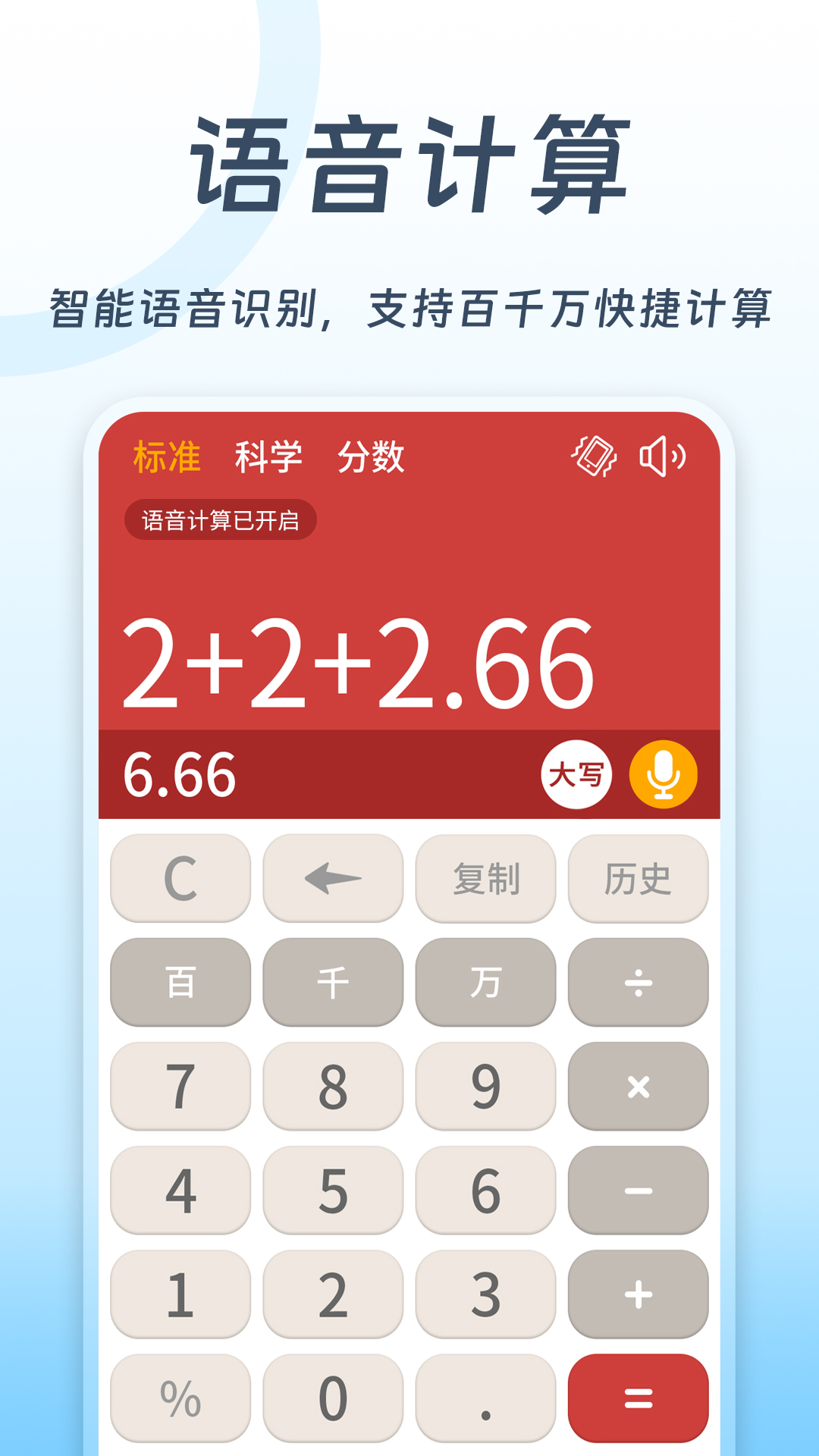This screenshot has height=1456, width=819.
Task: Tap 复制 to copy the result
Action: [x=485, y=878]
